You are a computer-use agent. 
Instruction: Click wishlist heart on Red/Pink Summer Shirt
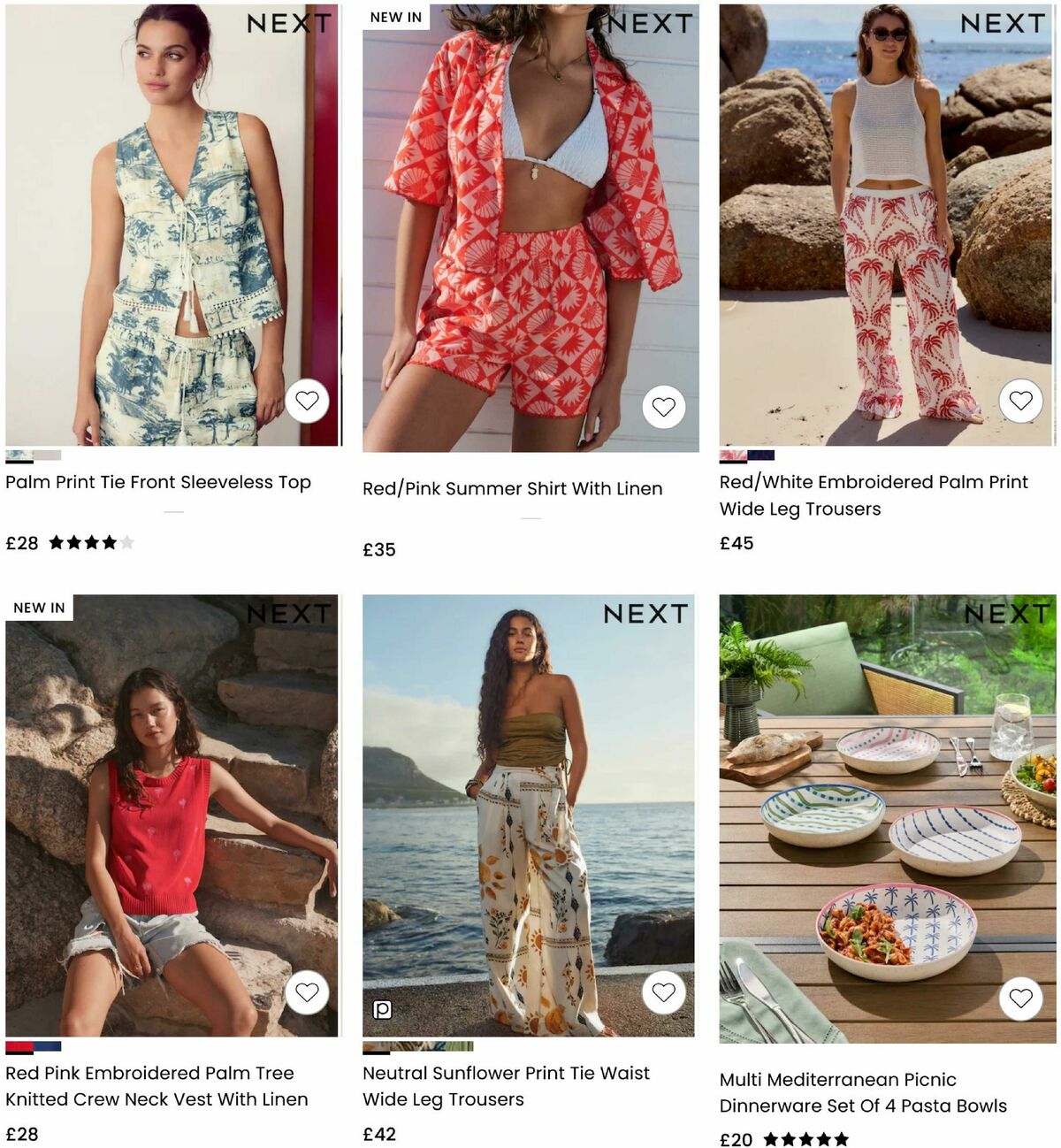[x=664, y=406]
